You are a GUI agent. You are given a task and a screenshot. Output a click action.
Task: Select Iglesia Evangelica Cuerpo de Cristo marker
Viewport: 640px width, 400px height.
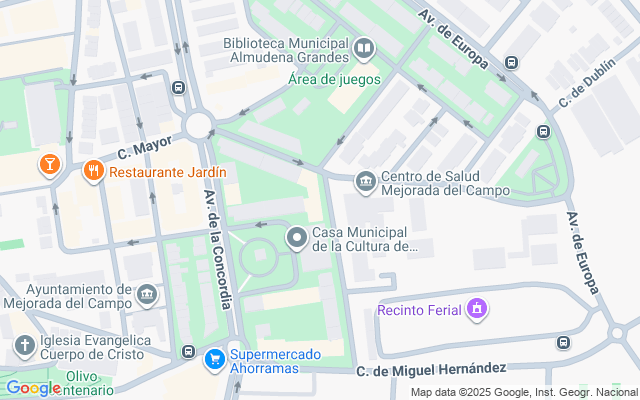(x=24, y=346)
